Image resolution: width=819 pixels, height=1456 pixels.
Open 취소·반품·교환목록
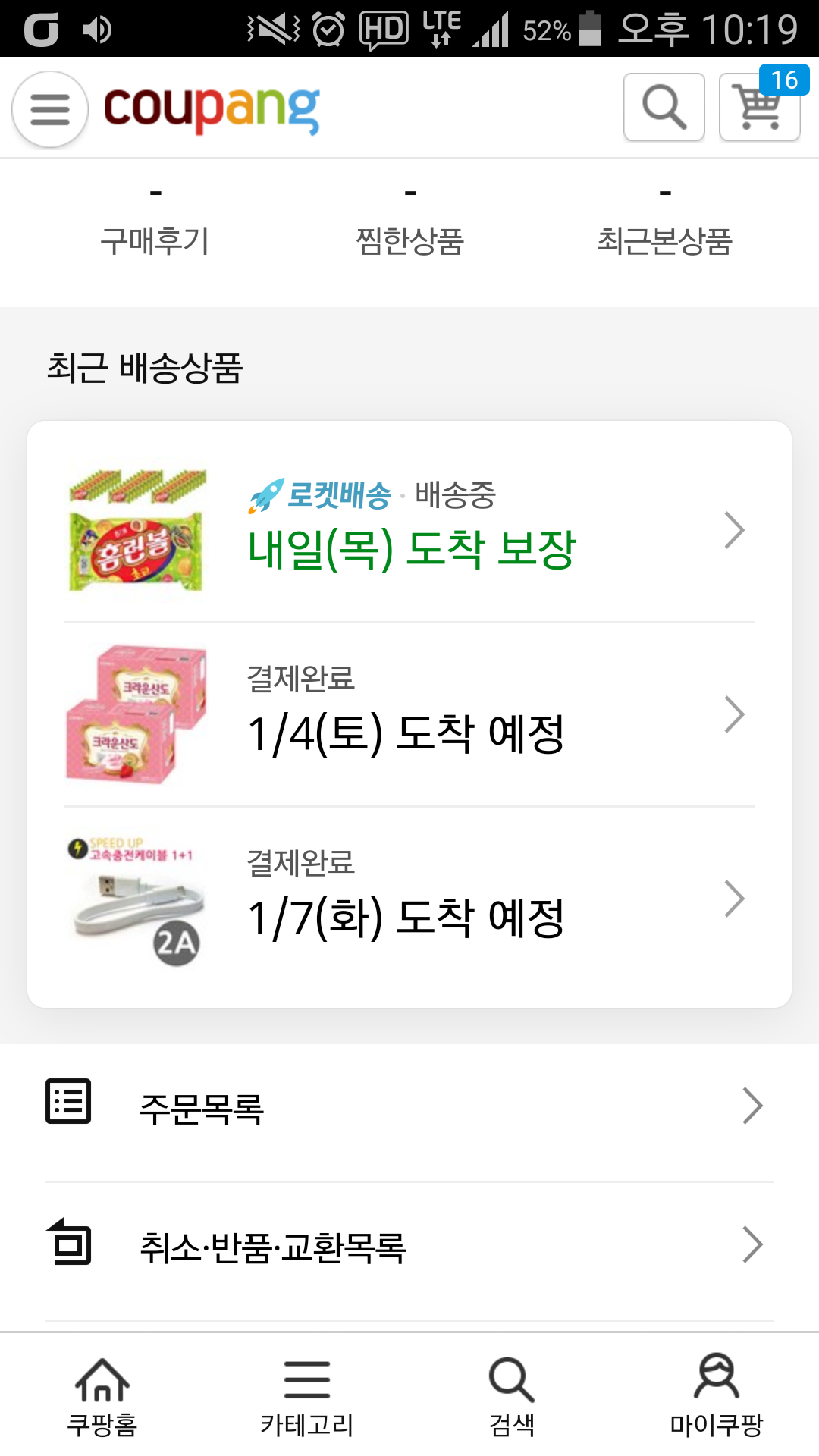click(x=409, y=1246)
